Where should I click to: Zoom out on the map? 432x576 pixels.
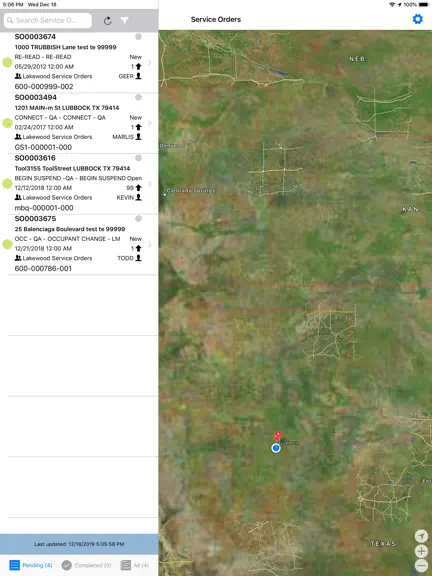click(x=421, y=565)
